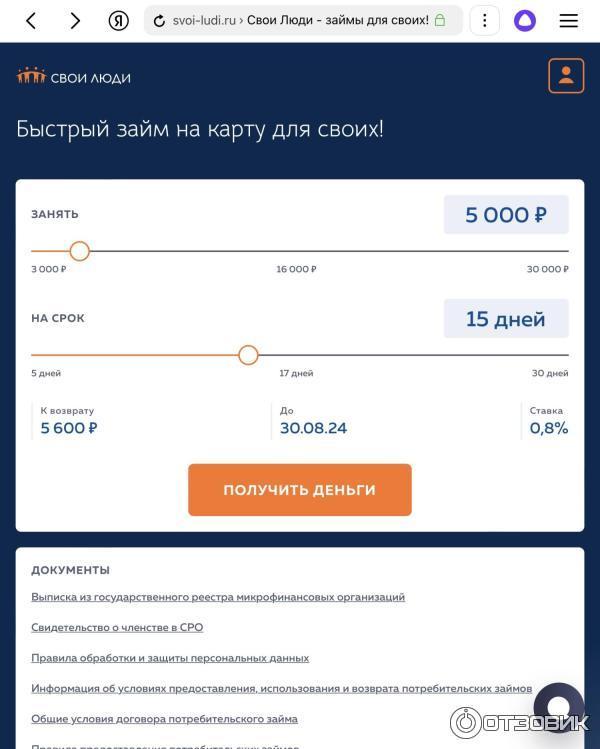The width and height of the screenshot is (600, 749).
Task: Go forward to the next page
Action: click(x=75, y=21)
